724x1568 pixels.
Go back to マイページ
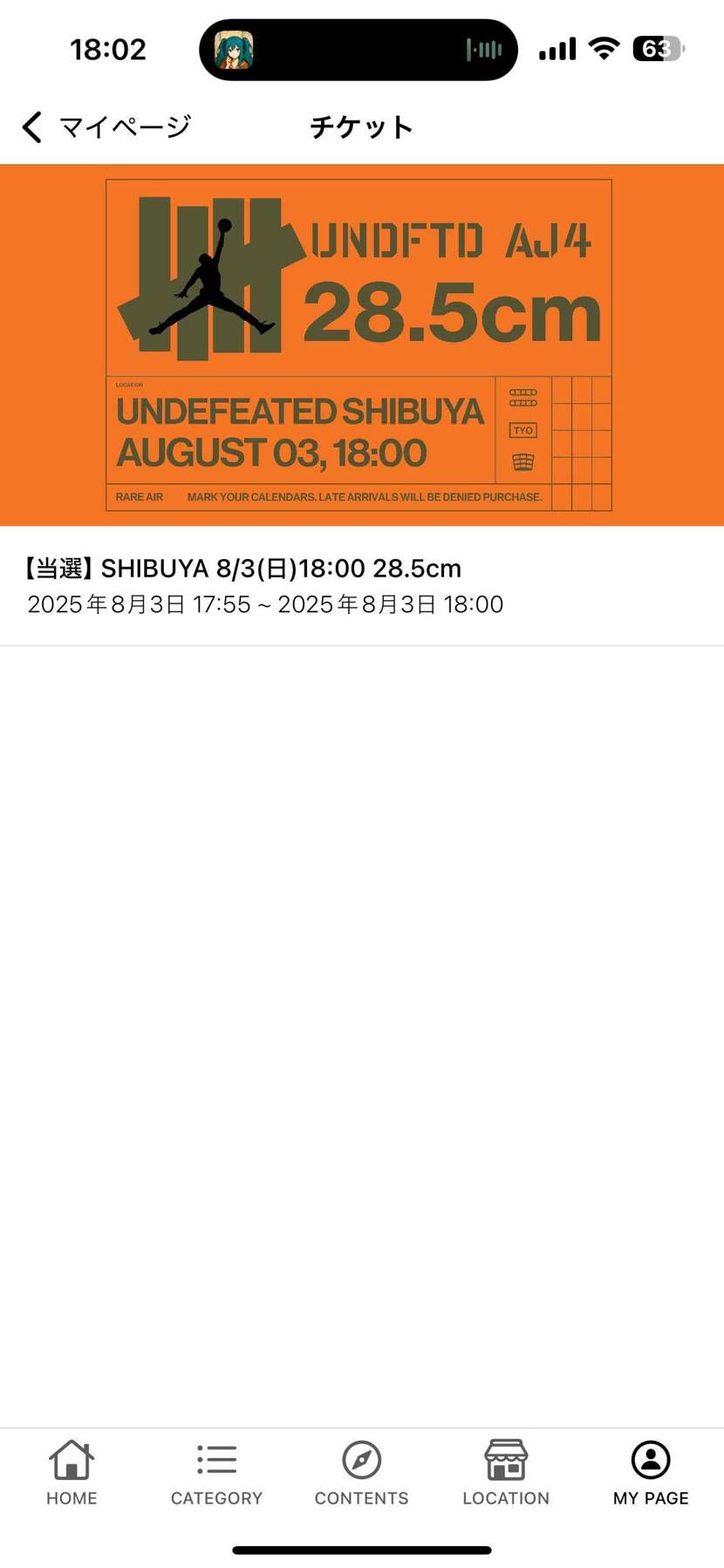(x=105, y=127)
